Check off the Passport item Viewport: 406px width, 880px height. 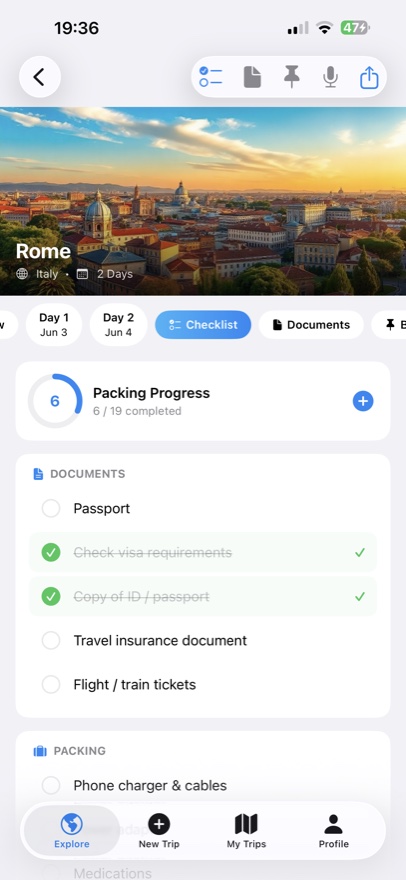[x=51, y=508]
